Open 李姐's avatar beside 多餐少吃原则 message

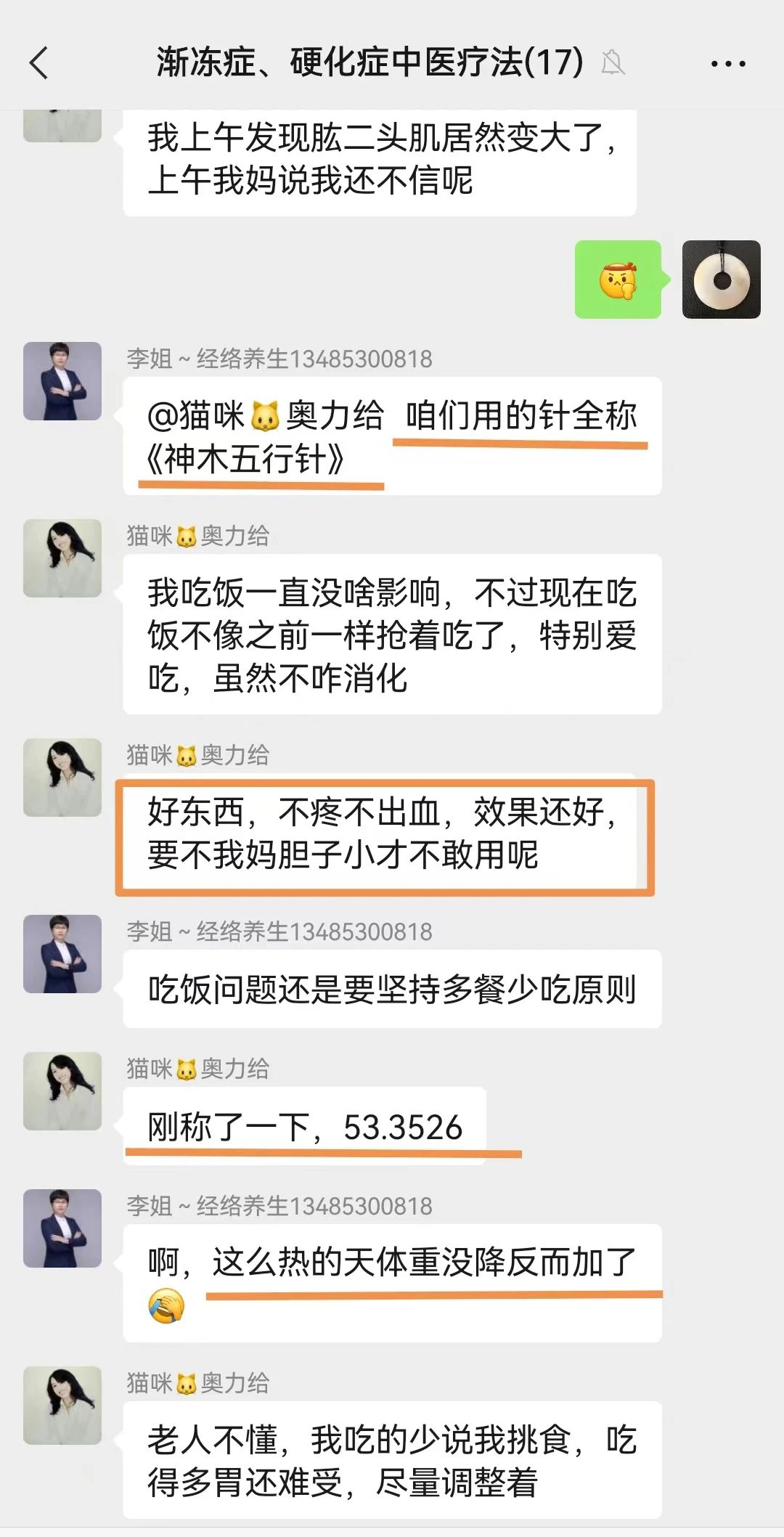(x=62, y=954)
